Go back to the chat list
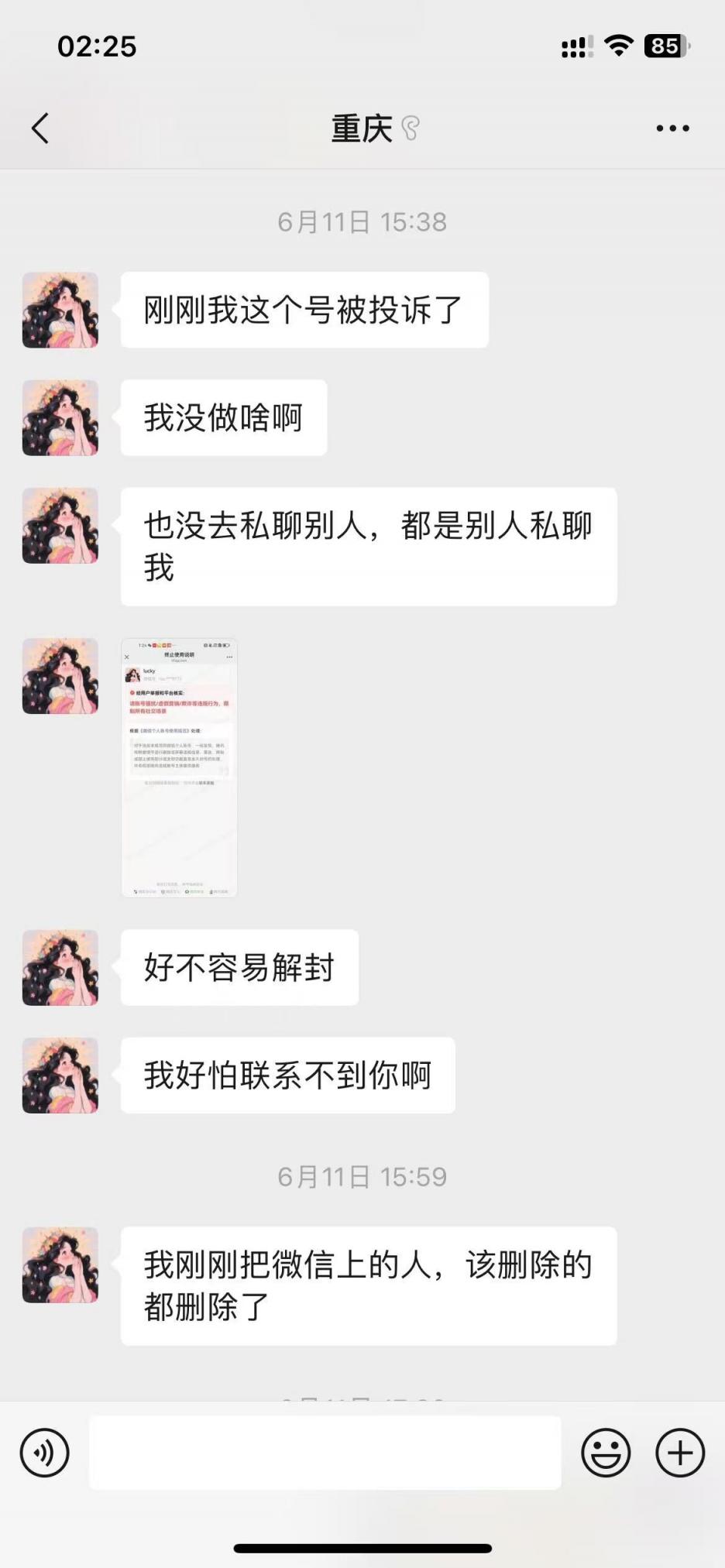Viewport: 725px width, 1568px height. click(x=40, y=129)
